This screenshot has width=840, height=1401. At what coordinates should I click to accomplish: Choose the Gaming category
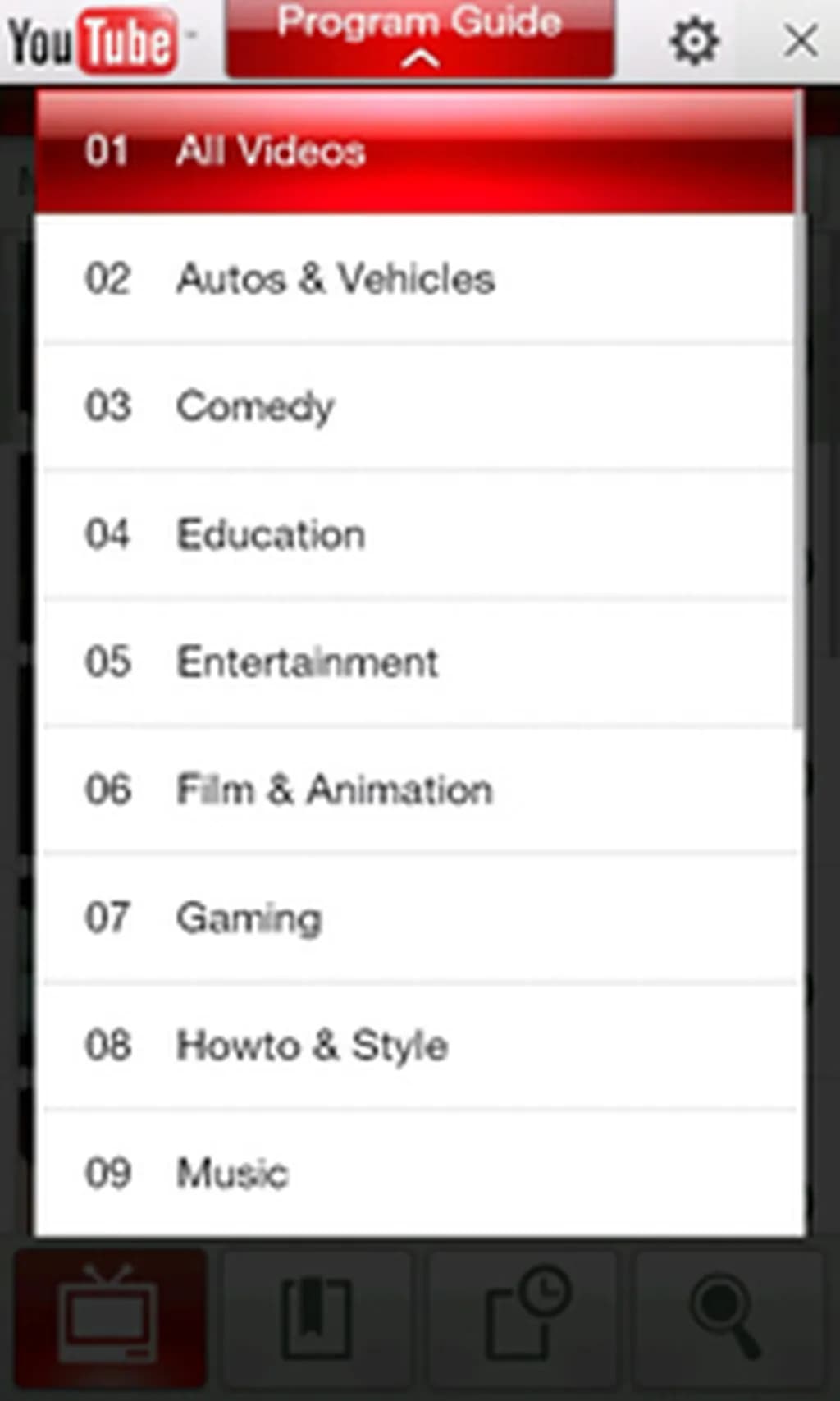[414, 917]
